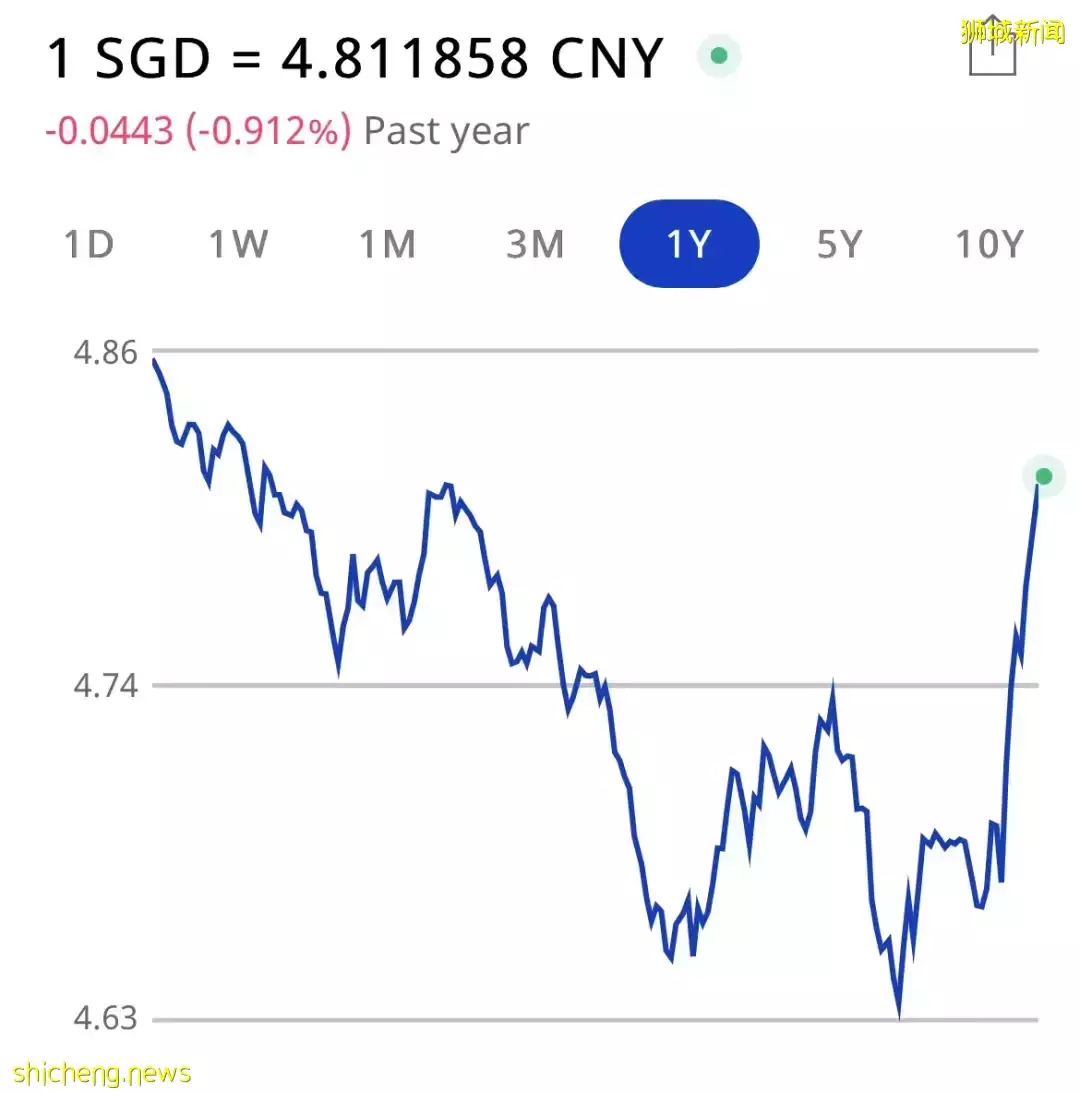This screenshot has width=1080, height=1093.
Task: Click the share/export icon top right
Action: 993,47
